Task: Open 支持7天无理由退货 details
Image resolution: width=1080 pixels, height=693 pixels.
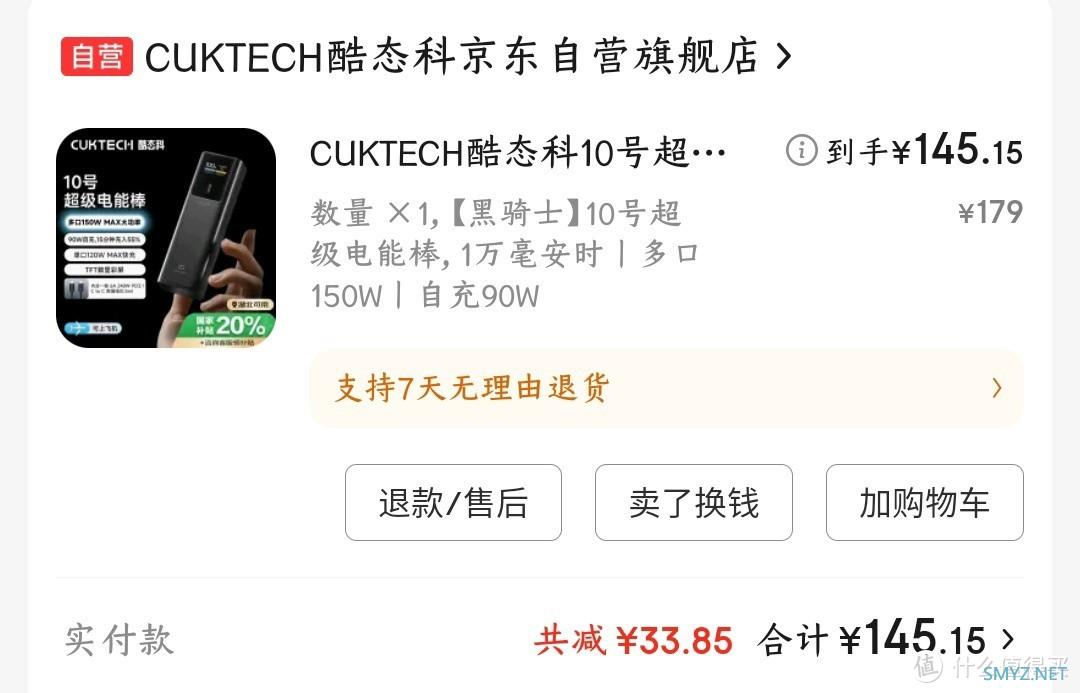Action: (666, 388)
